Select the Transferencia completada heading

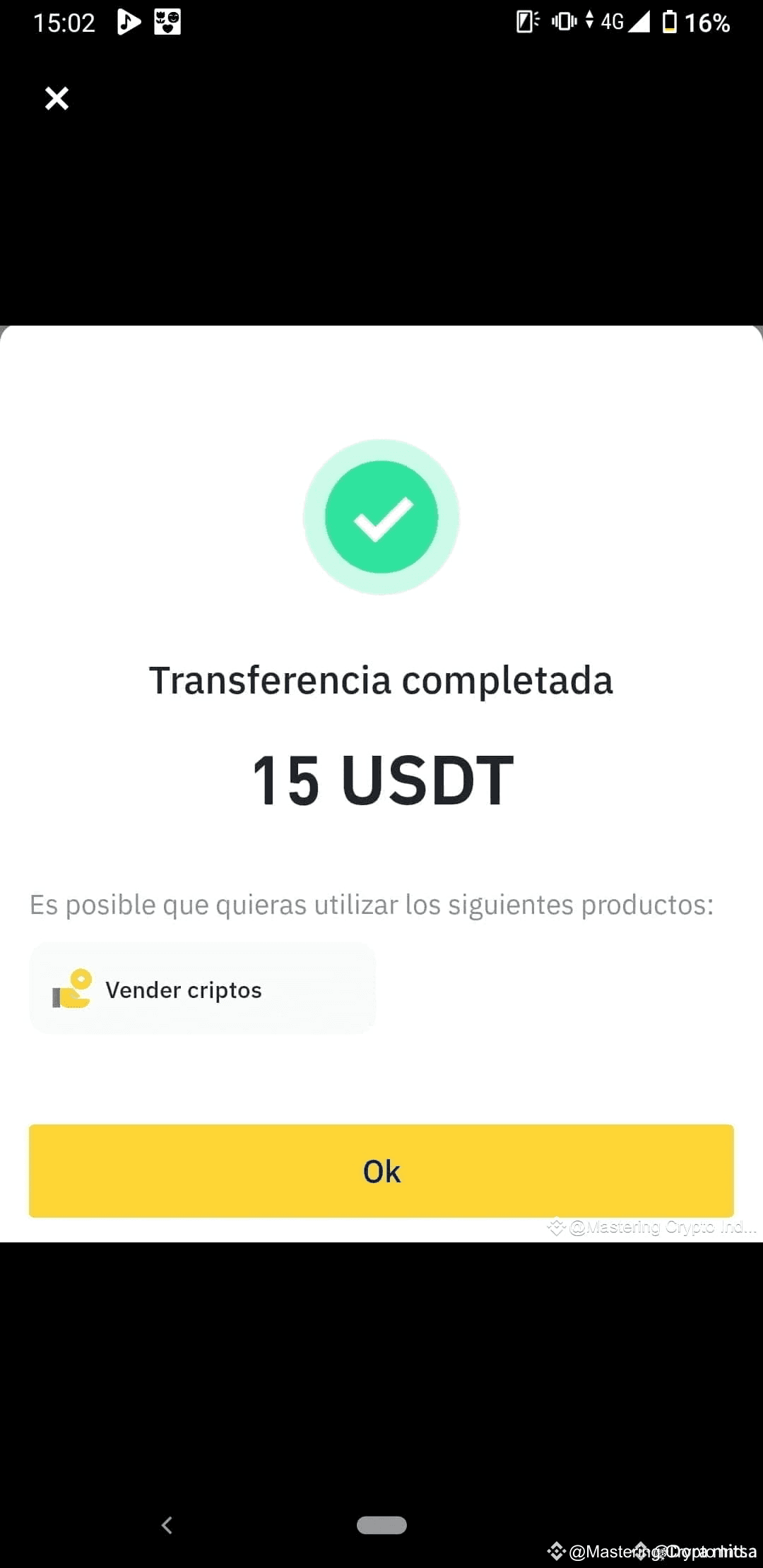click(381, 680)
